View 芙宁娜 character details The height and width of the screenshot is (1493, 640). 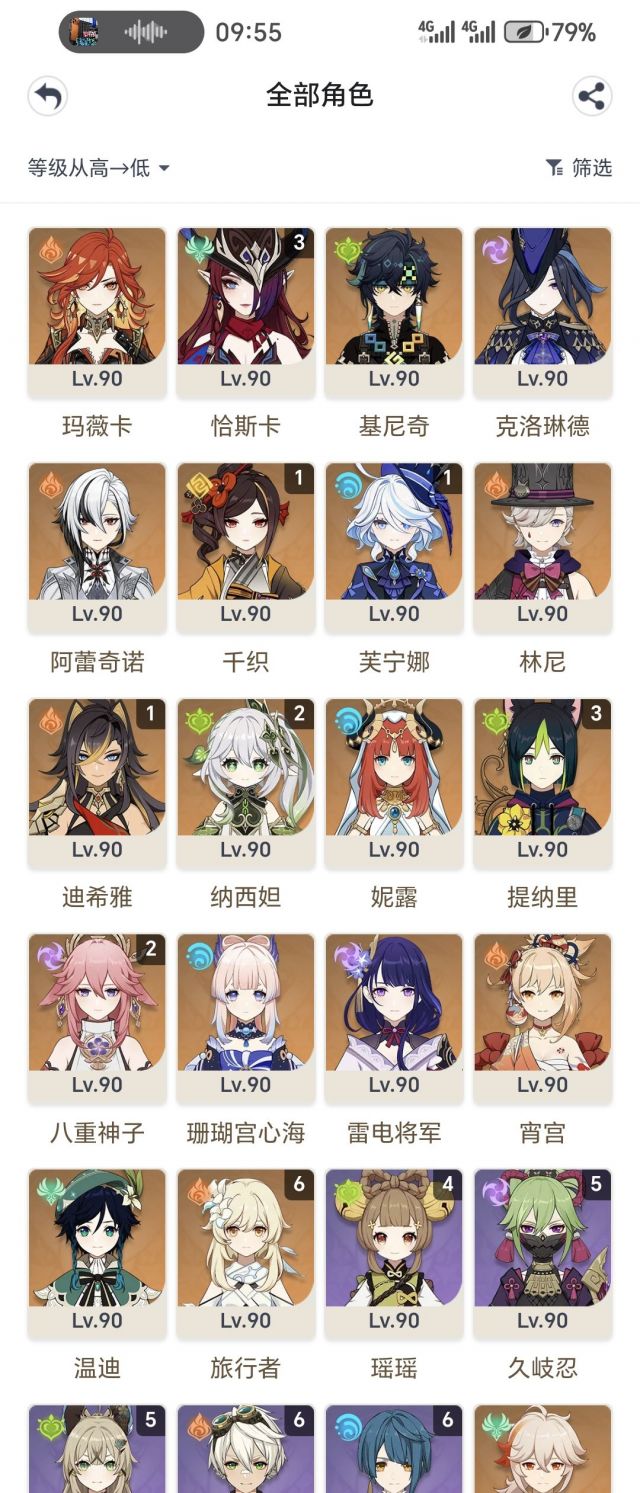tap(394, 546)
